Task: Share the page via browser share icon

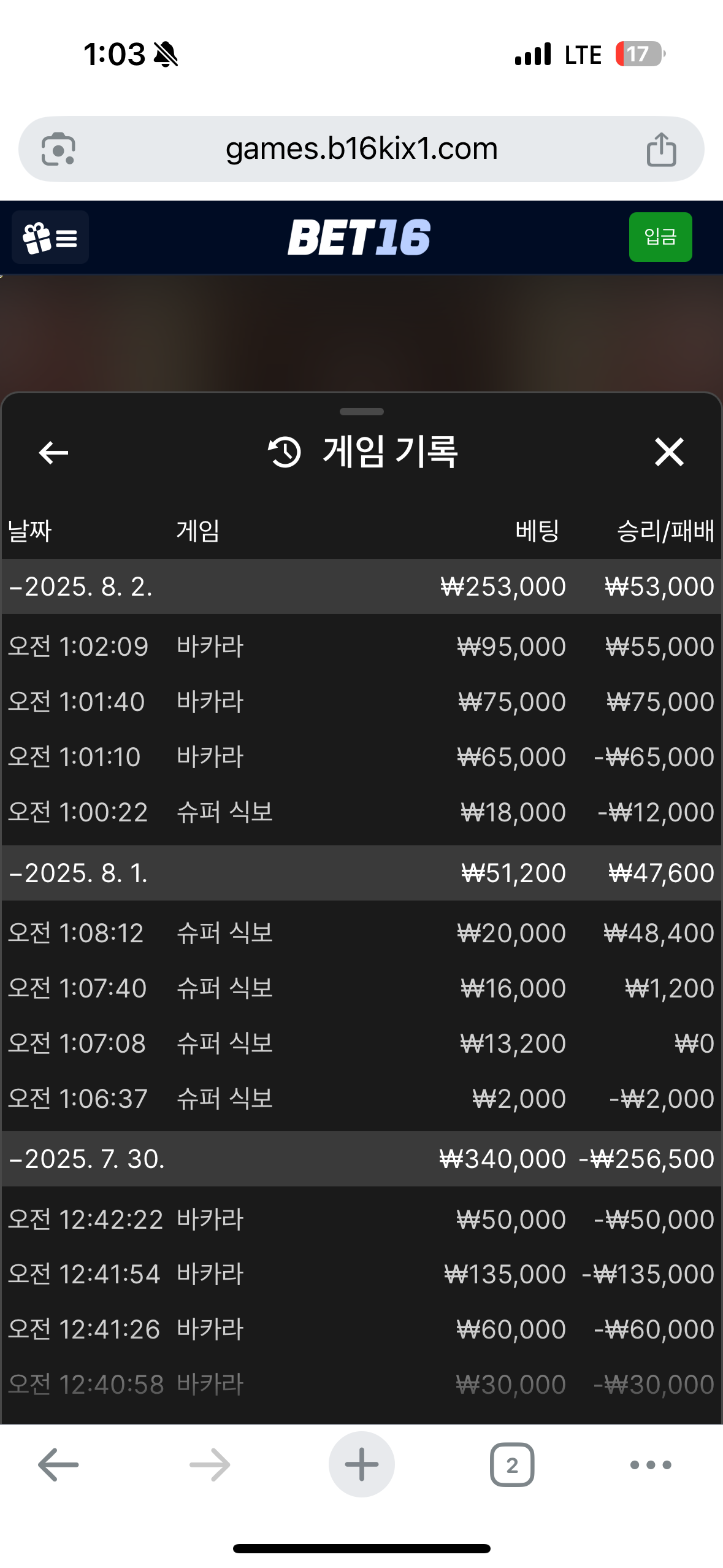Action: point(661,149)
